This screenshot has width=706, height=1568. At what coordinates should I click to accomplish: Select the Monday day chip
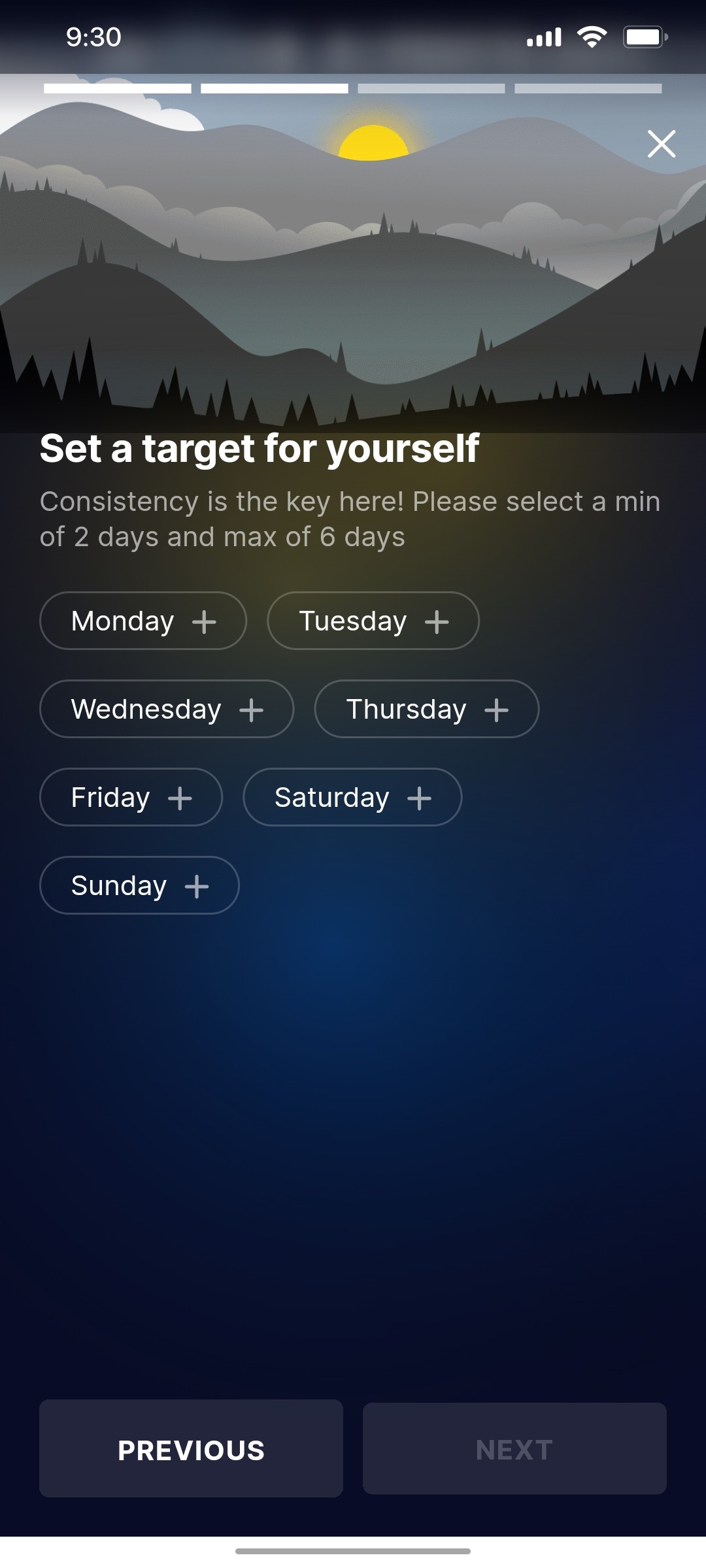143,621
